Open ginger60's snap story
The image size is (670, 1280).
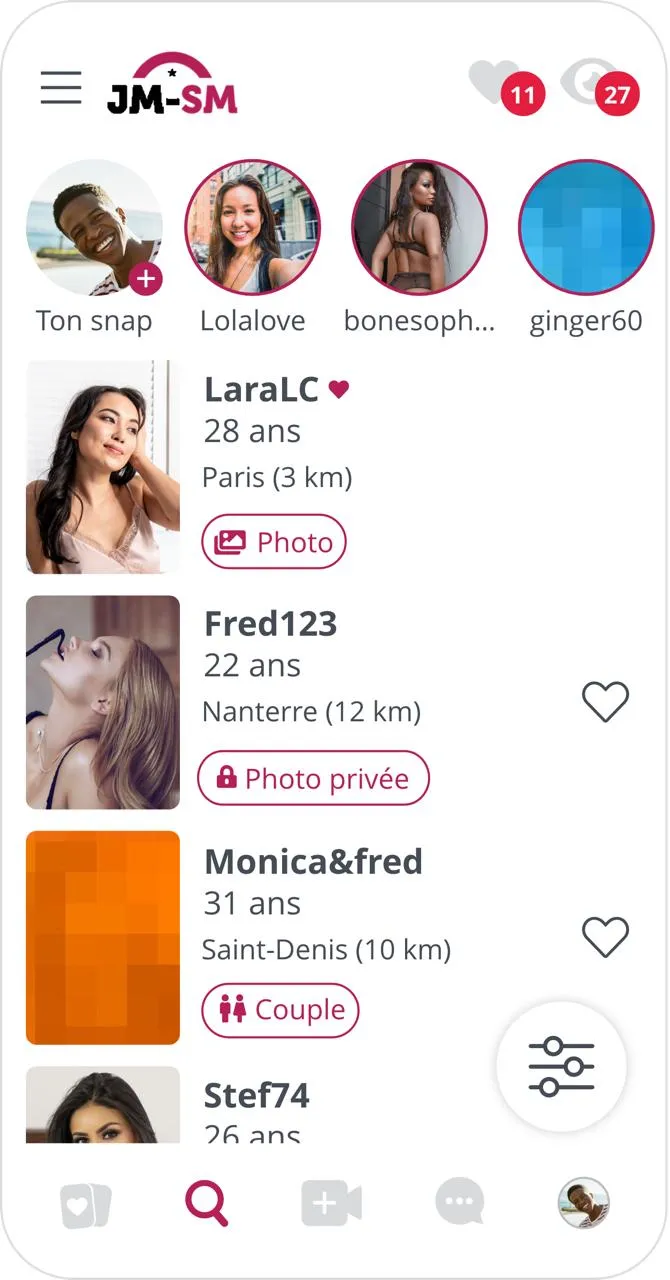(x=586, y=228)
